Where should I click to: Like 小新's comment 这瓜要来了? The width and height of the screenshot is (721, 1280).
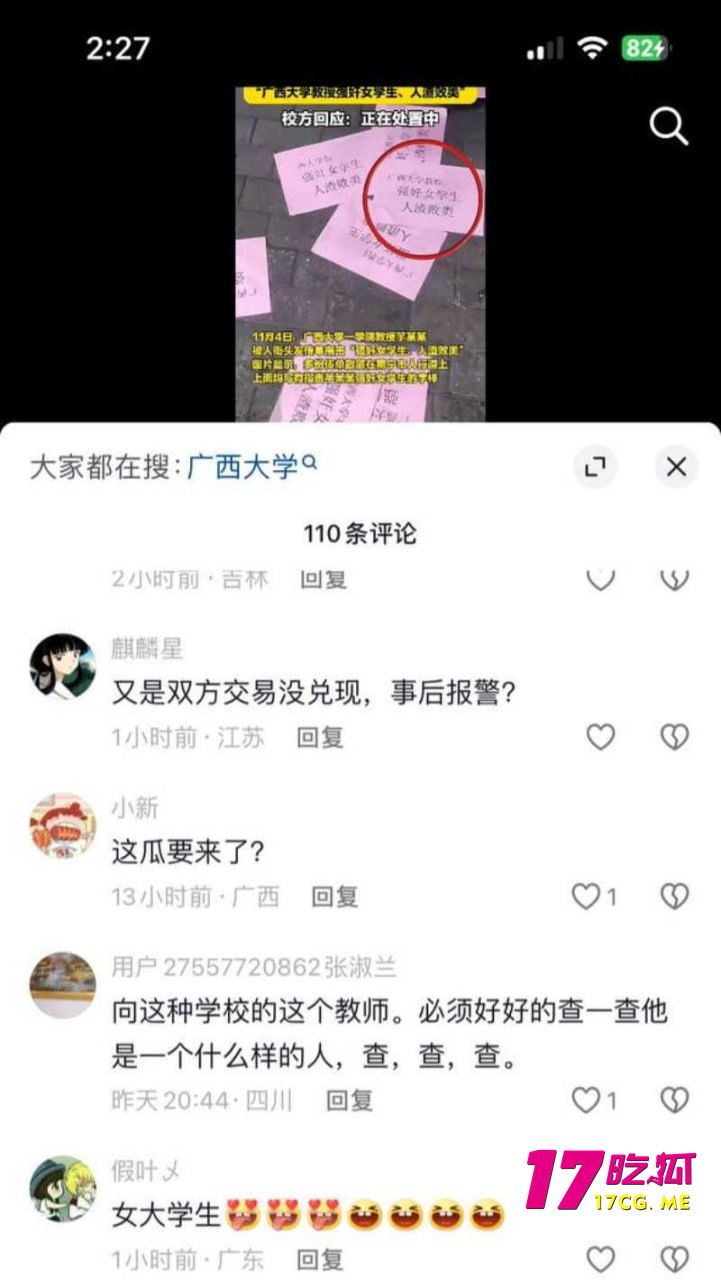[x=588, y=897]
